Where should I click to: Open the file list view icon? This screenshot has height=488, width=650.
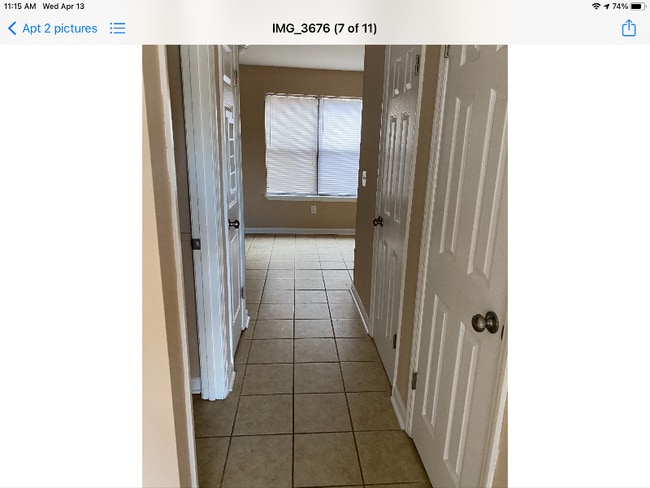coord(118,28)
